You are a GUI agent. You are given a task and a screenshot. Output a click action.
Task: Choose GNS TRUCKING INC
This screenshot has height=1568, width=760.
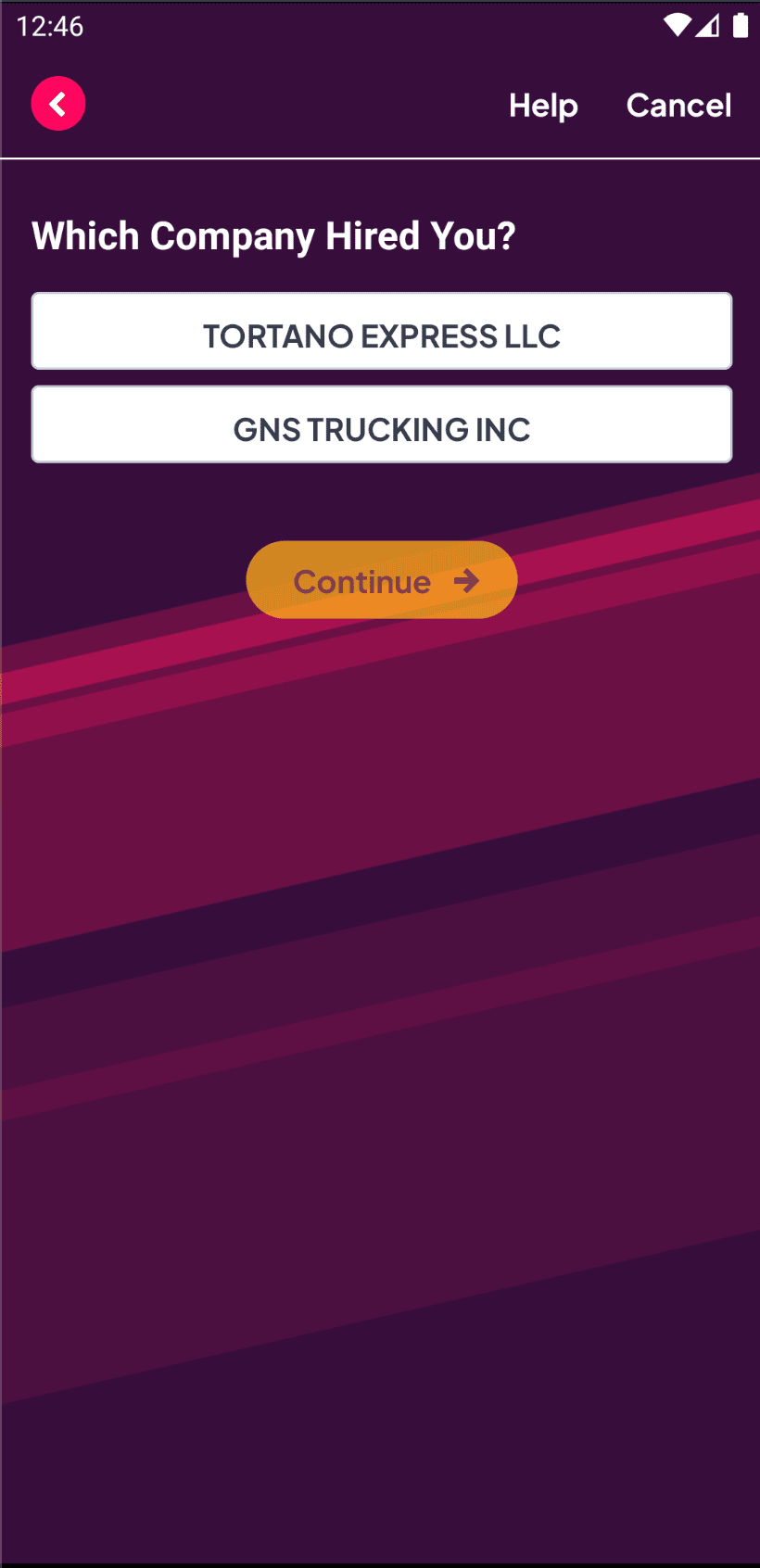click(x=382, y=425)
